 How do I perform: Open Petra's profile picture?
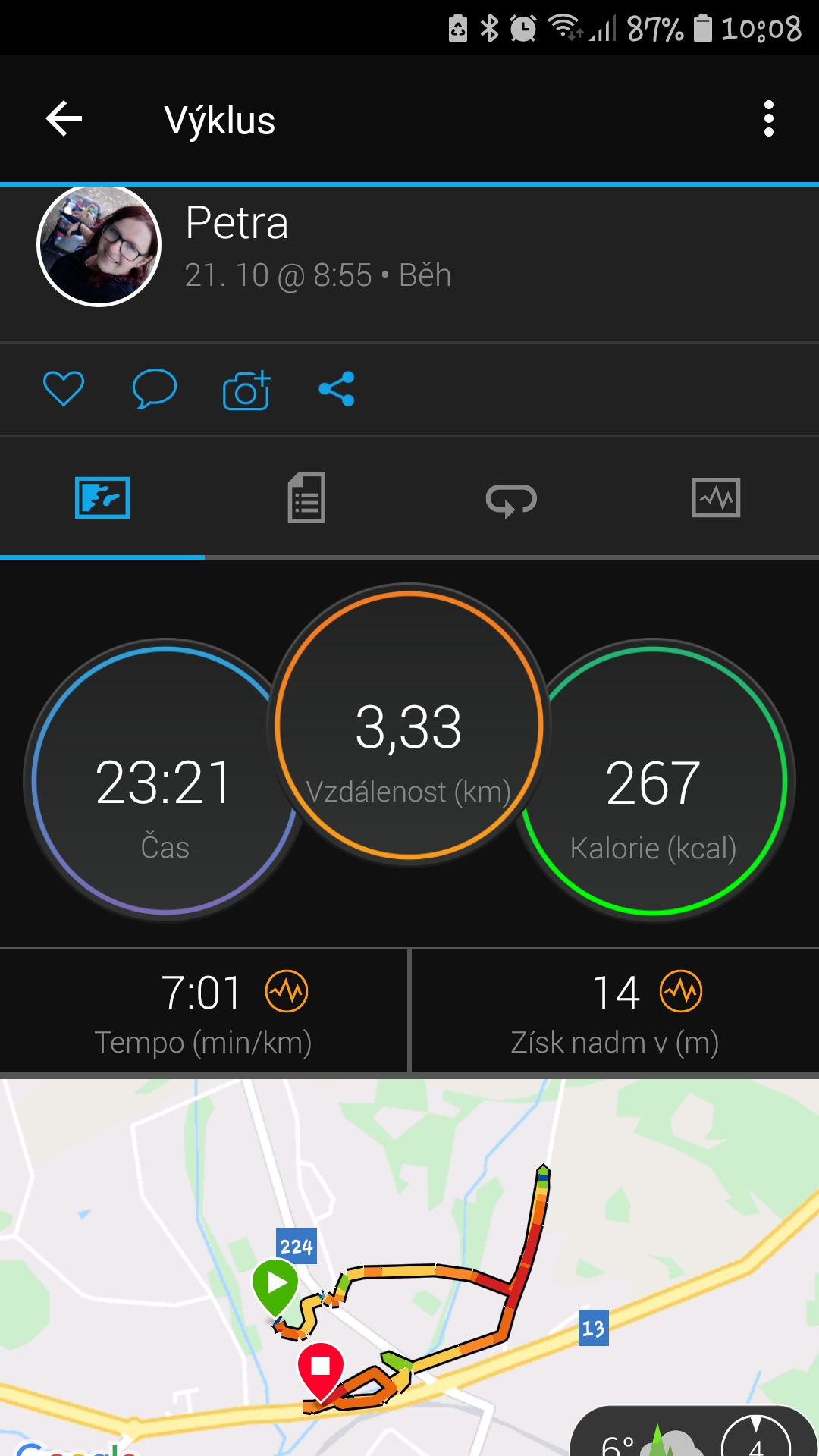pyautogui.click(x=99, y=245)
